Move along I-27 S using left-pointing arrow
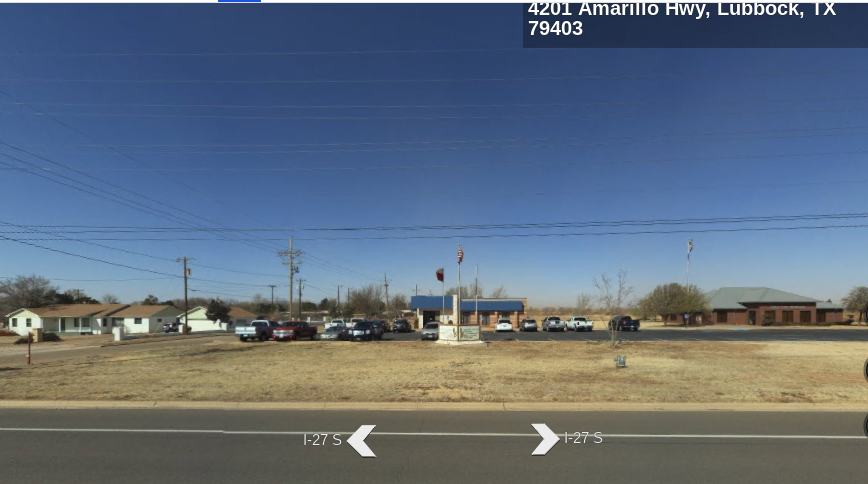 (361, 440)
